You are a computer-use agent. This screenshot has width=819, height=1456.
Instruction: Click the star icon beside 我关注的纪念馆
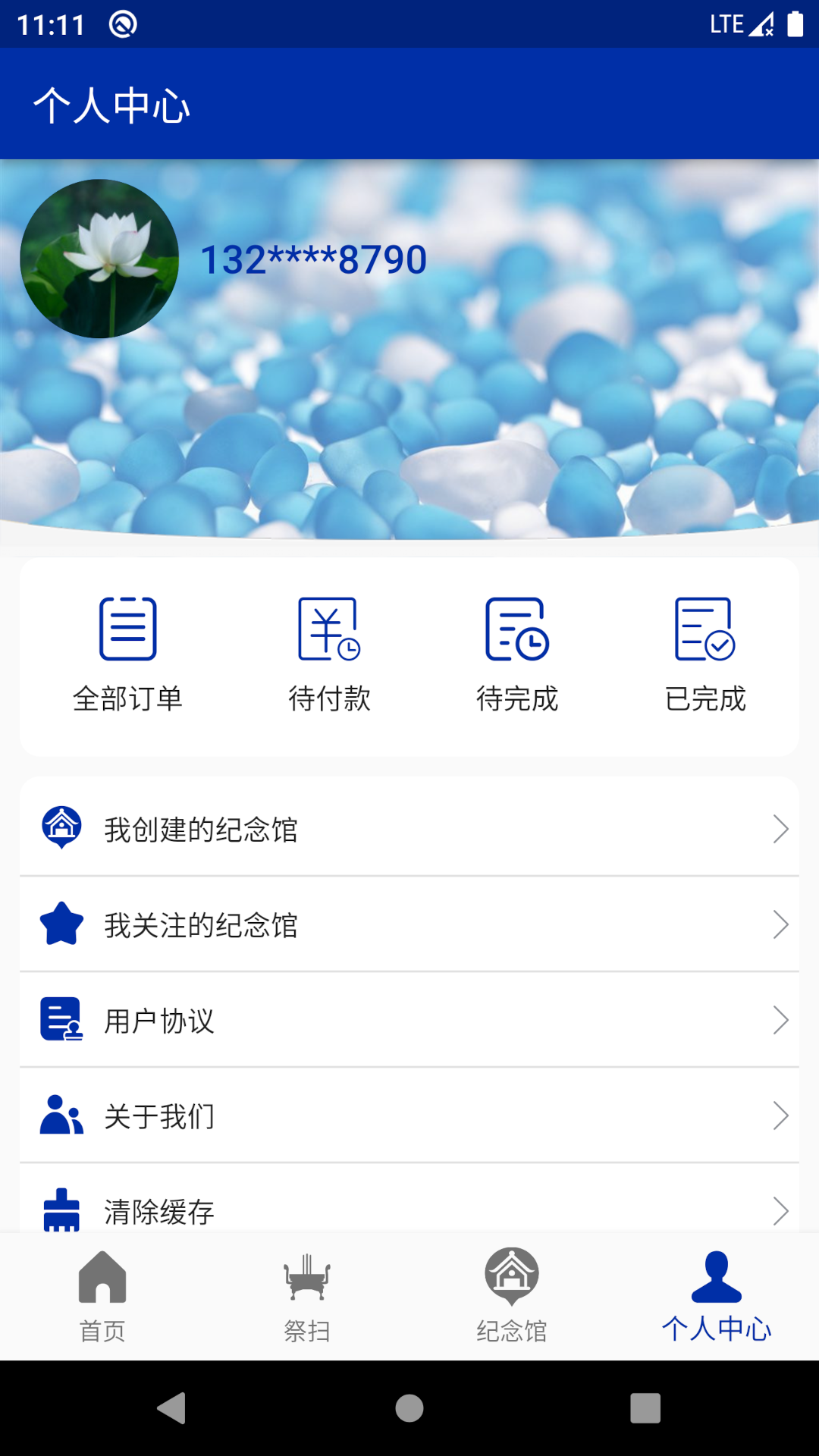[61, 924]
